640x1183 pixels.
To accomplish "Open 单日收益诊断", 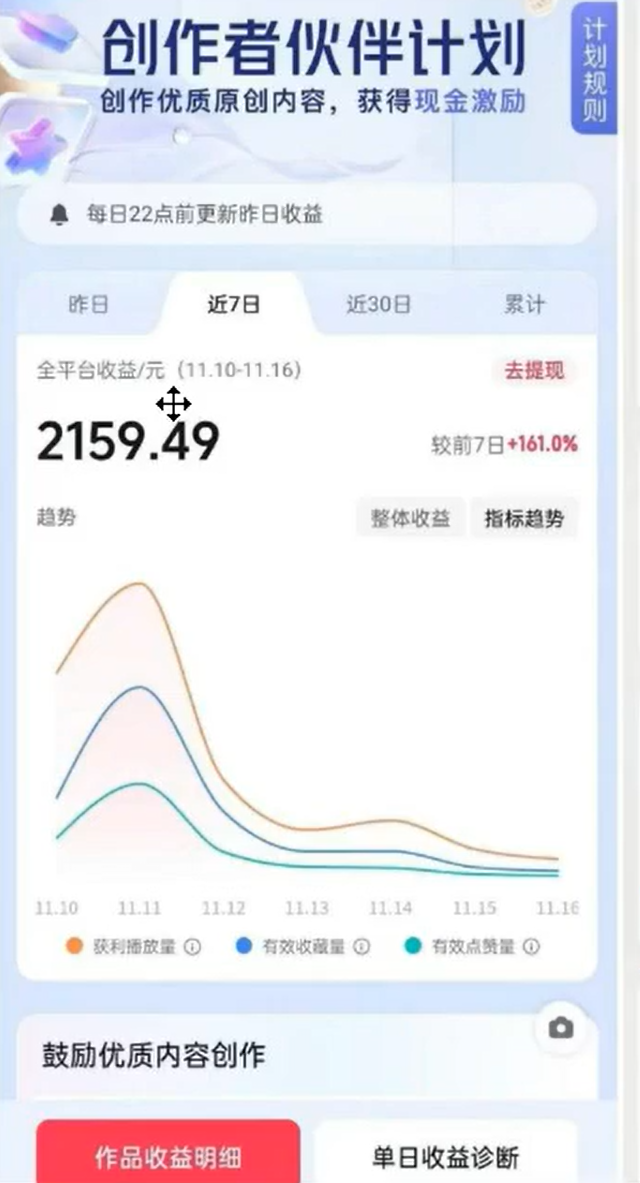I will (x=446, y=1158).
